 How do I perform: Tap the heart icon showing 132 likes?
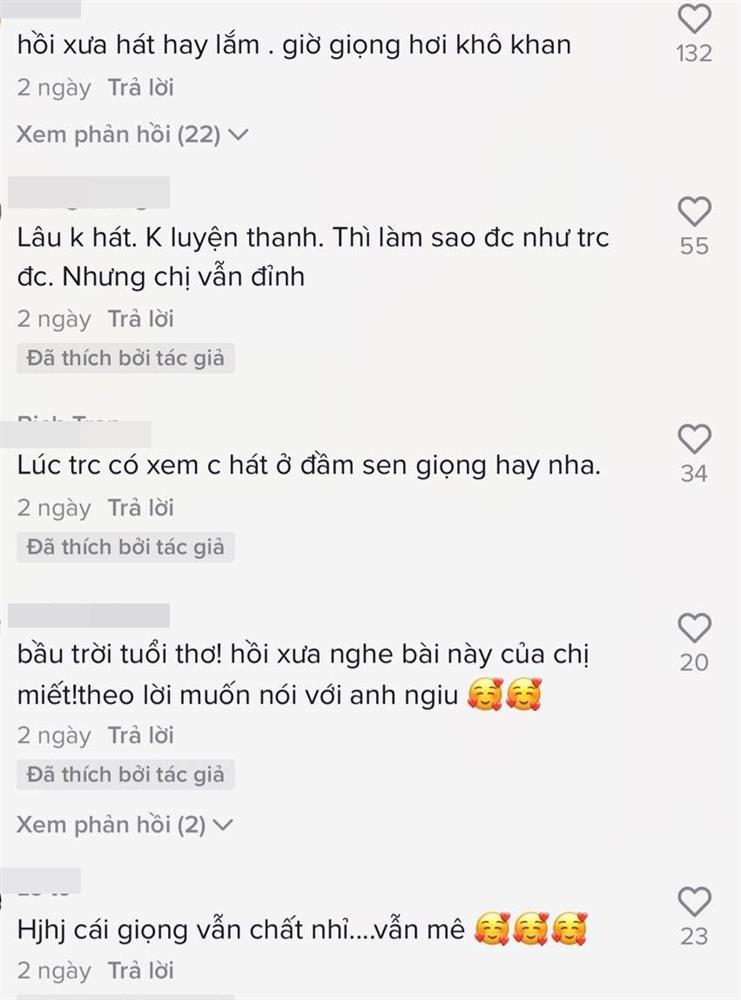(697, 19)
